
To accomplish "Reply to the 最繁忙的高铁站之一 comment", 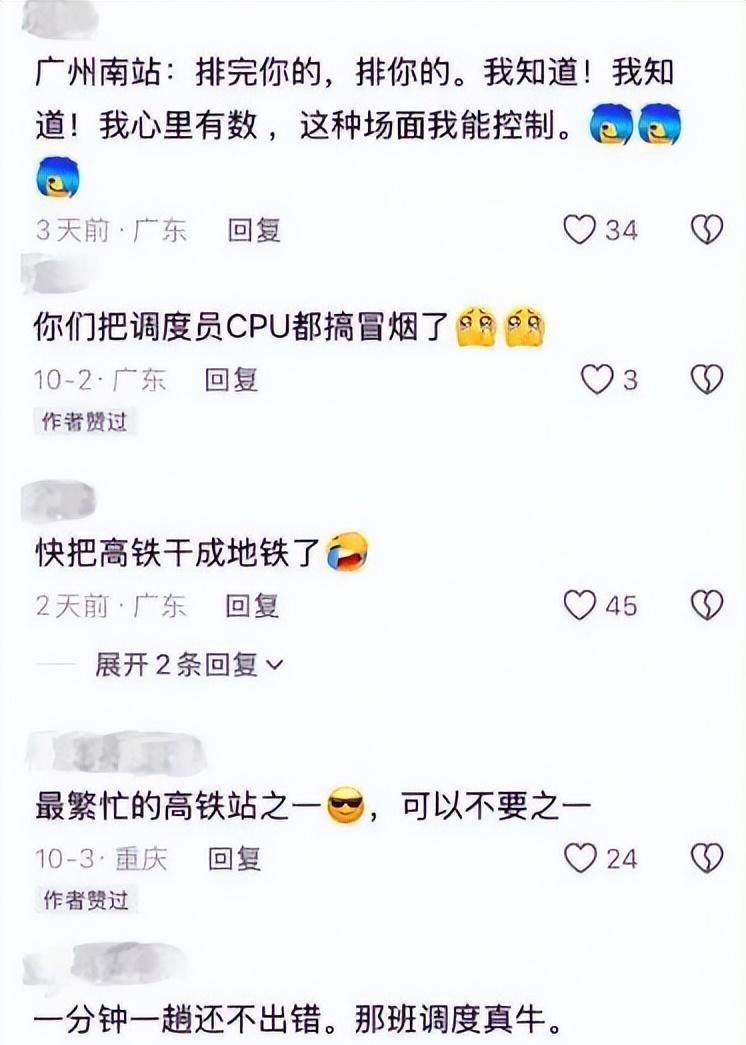I will coord(234,857).
